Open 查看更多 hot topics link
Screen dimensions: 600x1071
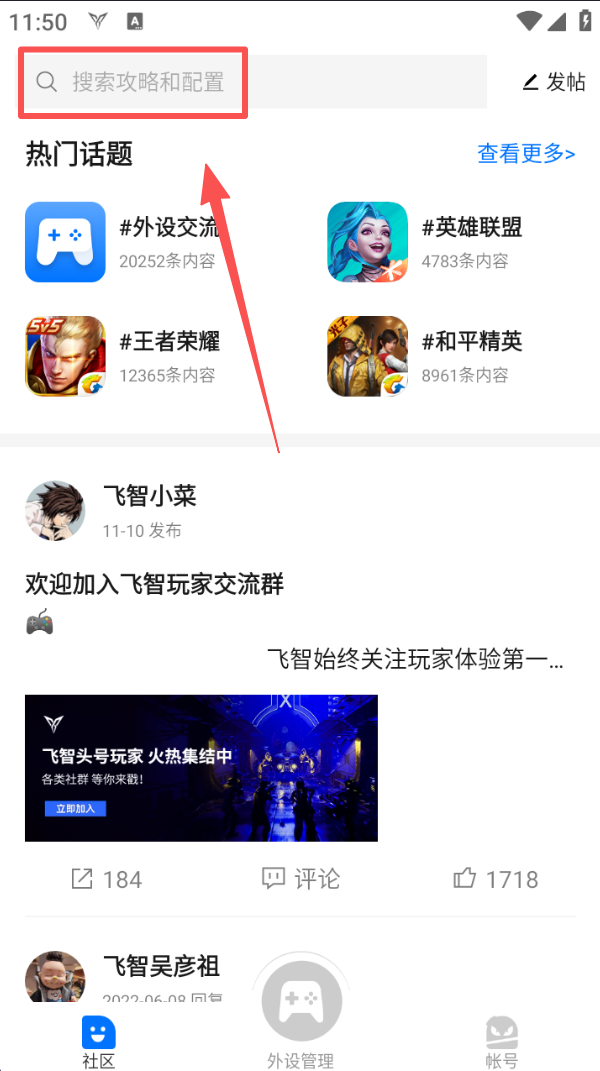pyautogui.click(x=526, y=153)
